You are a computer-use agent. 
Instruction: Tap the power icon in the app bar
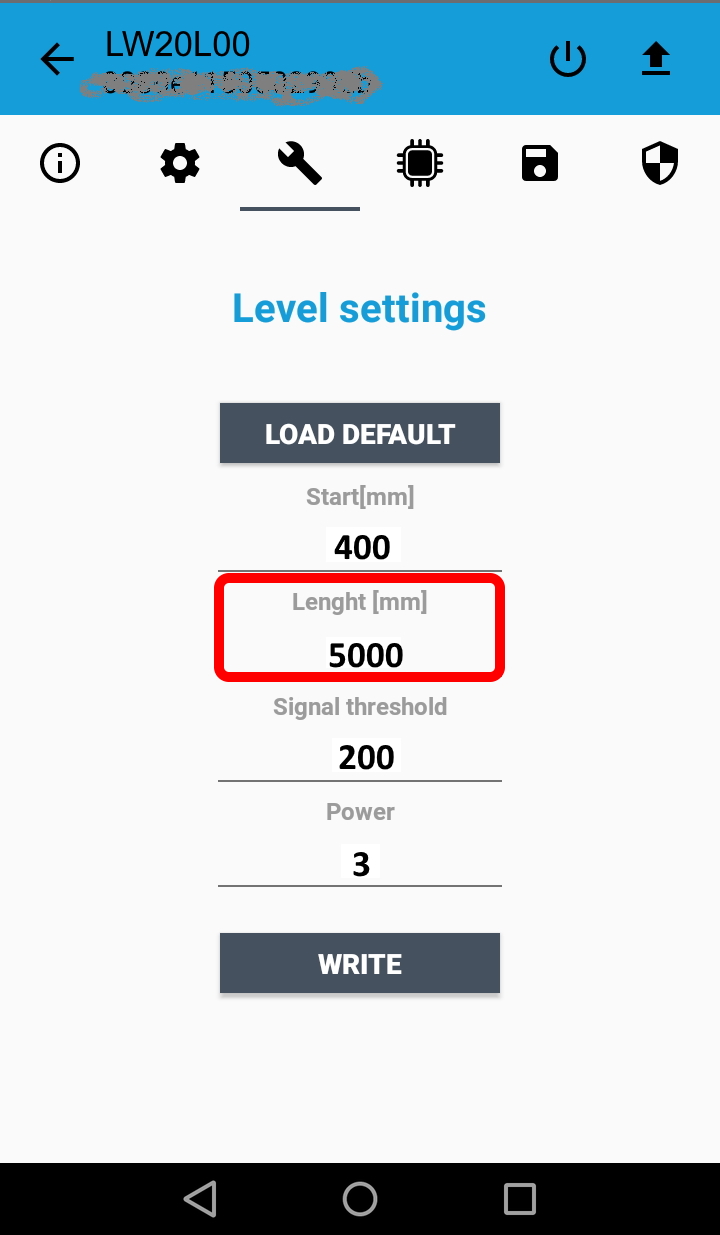click(x=568, y=60)
